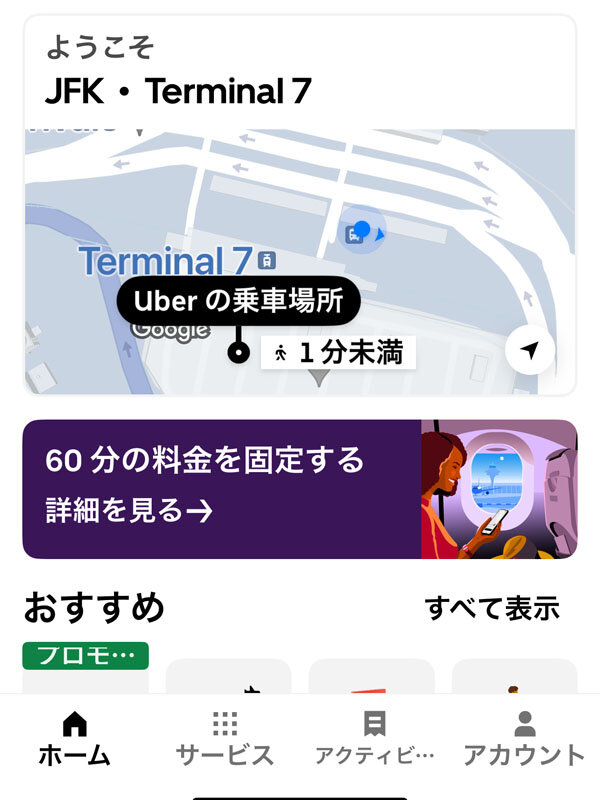Switch to the サービス tab
Screen dimensions: 600x800
tap(224, 738)
